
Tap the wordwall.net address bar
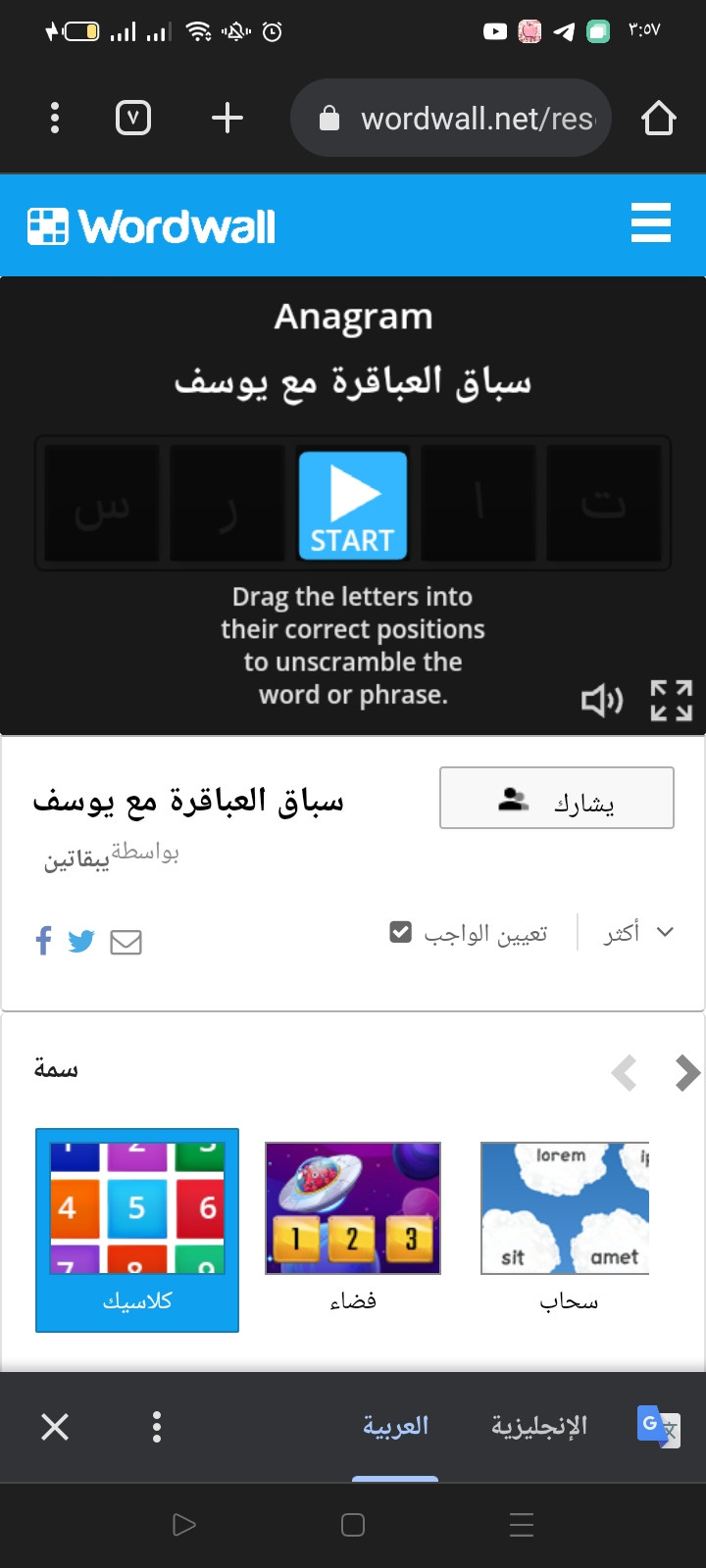coord(451,119)
